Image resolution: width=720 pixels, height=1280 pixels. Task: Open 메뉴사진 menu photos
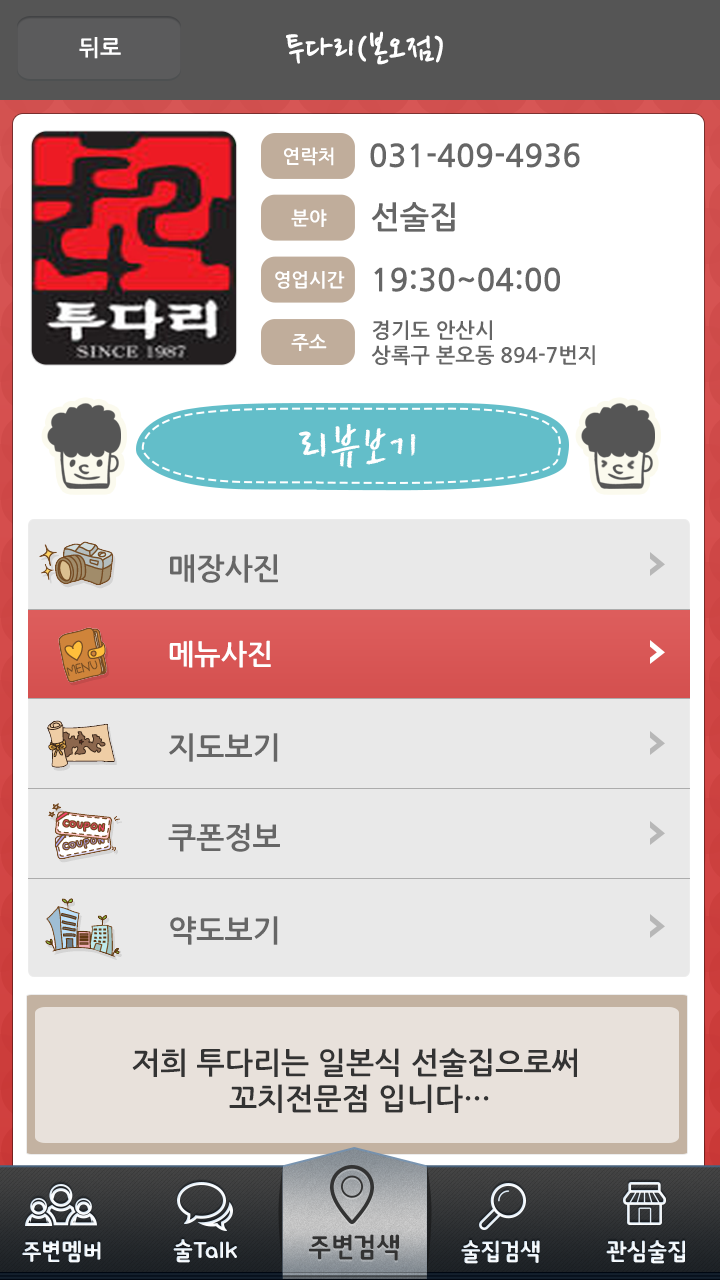(358, 654)
